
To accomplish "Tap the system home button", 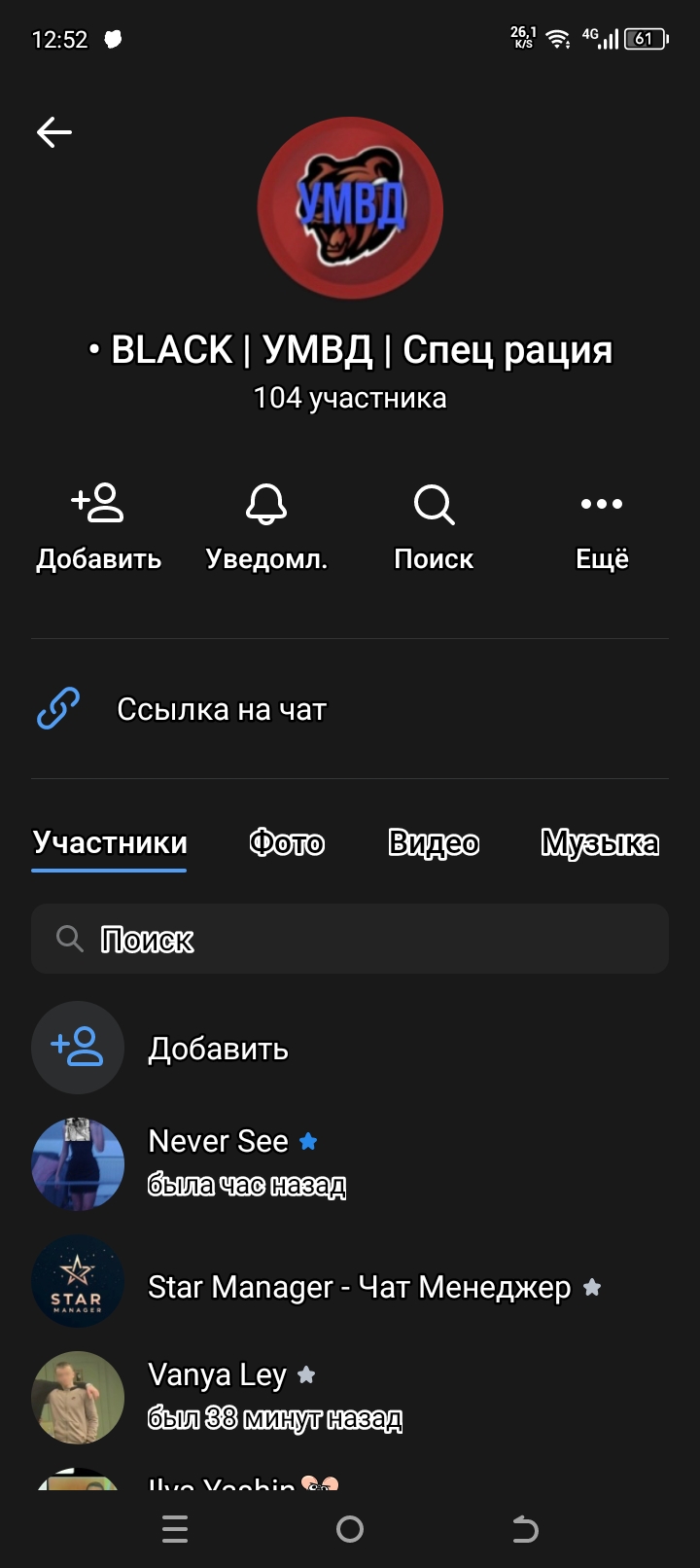I will (x=350, y=1530).
